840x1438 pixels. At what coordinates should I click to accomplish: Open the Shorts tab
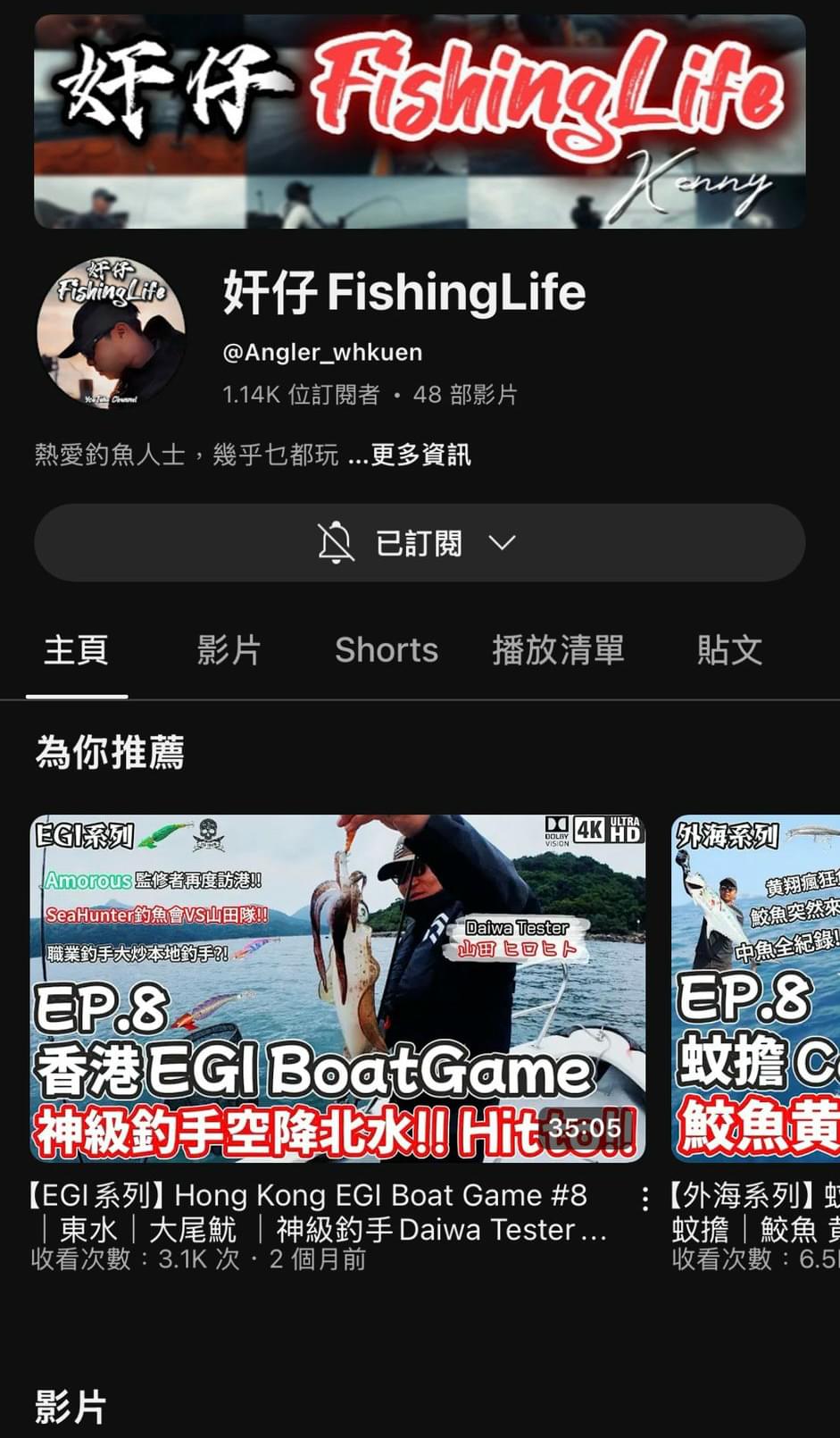point(386,650)
